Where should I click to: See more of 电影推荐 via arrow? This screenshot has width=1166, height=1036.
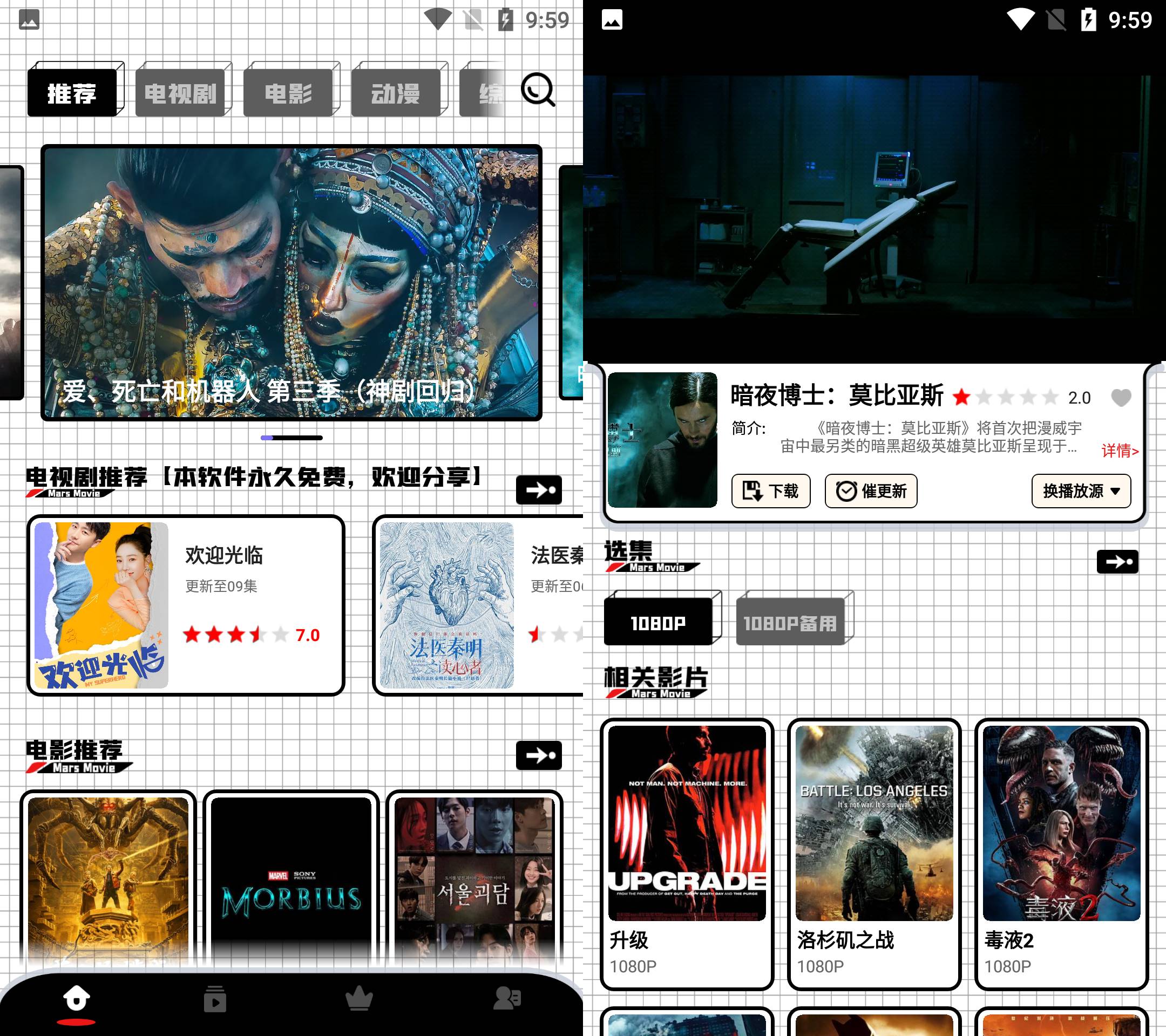tap(539, 755)
